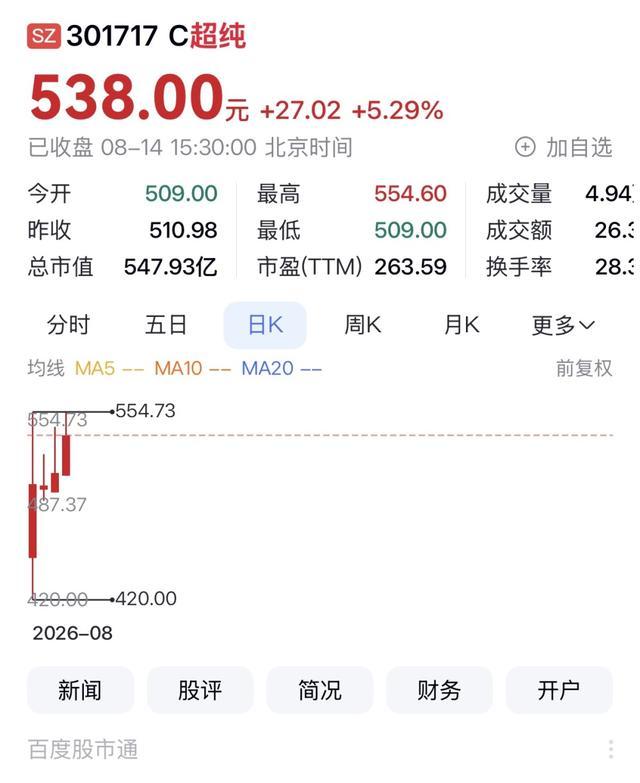Switch to the 周K chart tab

click(x=363, y=325)
